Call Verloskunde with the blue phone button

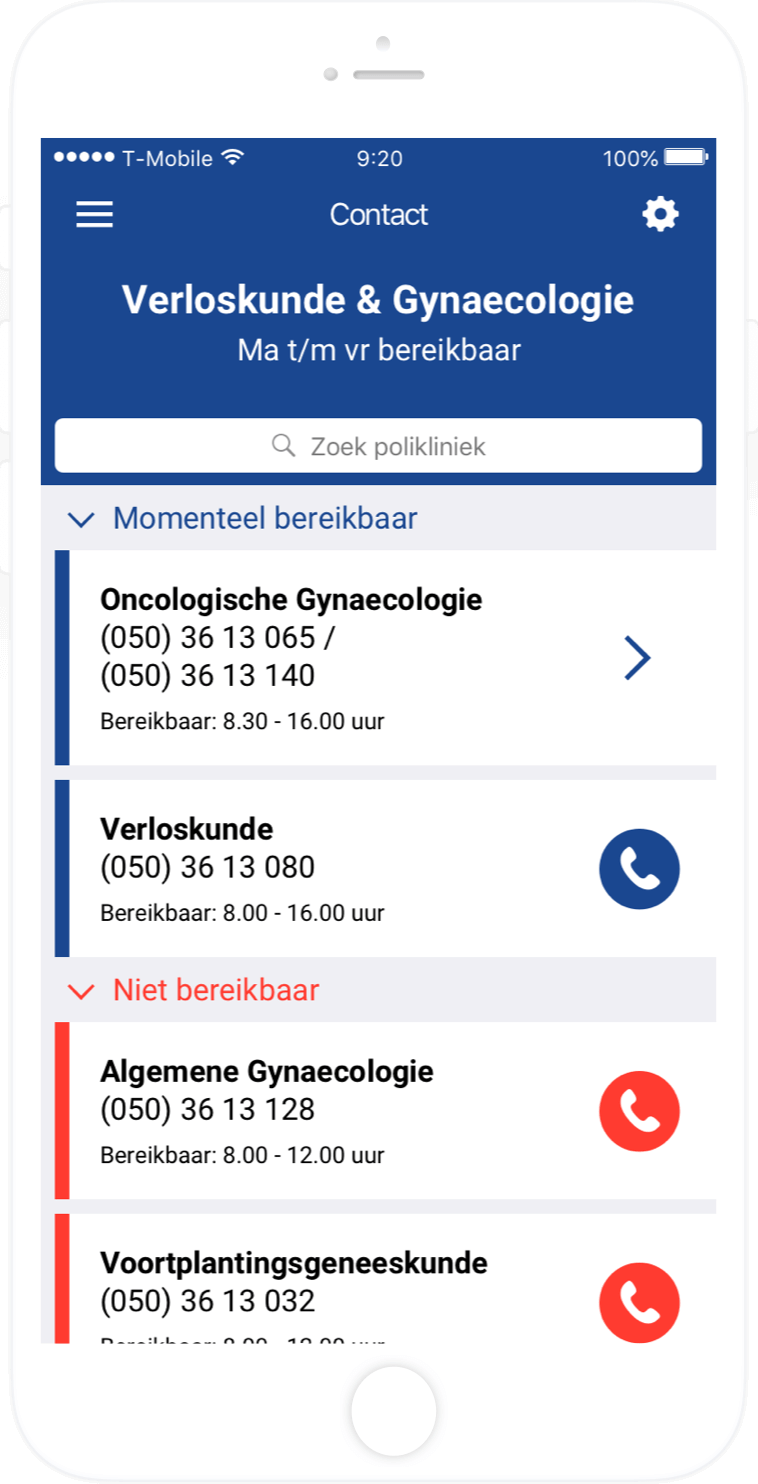pyautogui.click(x=639, y=869)
